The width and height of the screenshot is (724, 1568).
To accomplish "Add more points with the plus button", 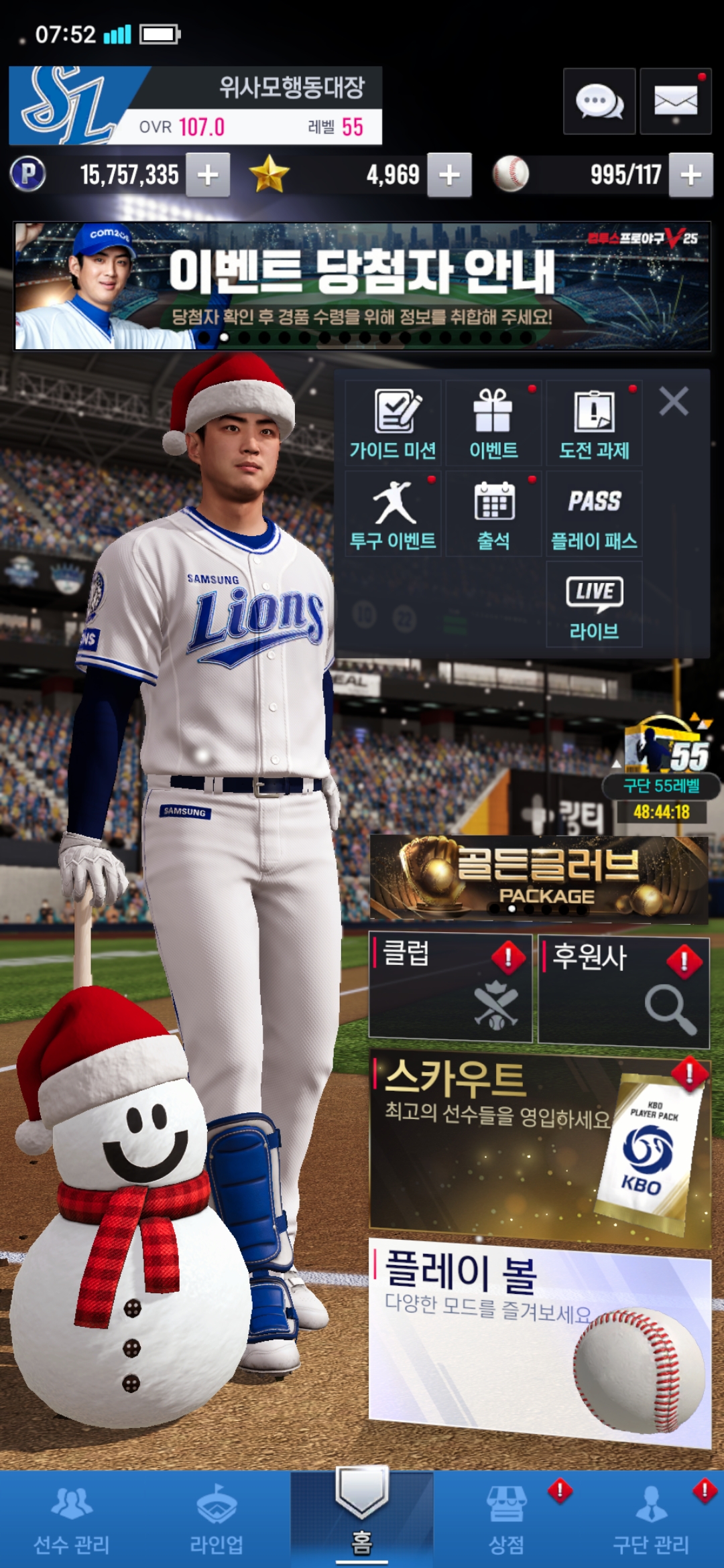I will [x=208, y=175].
